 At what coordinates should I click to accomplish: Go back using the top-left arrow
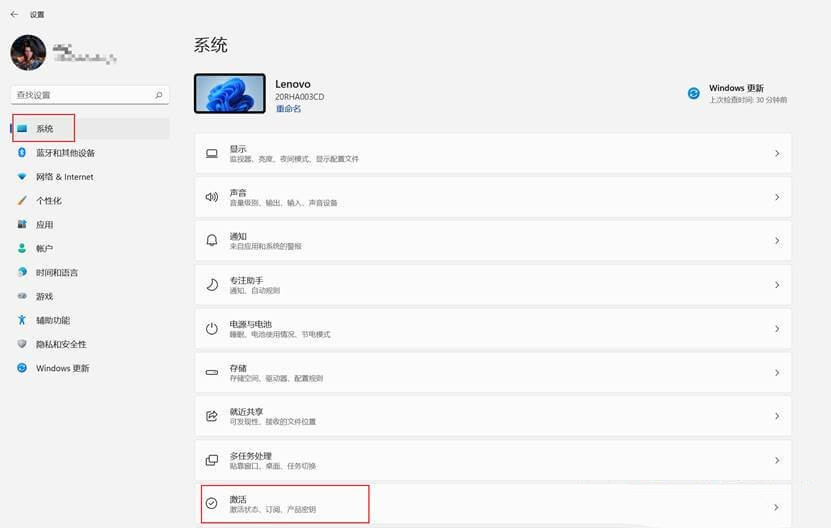(14, 14)
